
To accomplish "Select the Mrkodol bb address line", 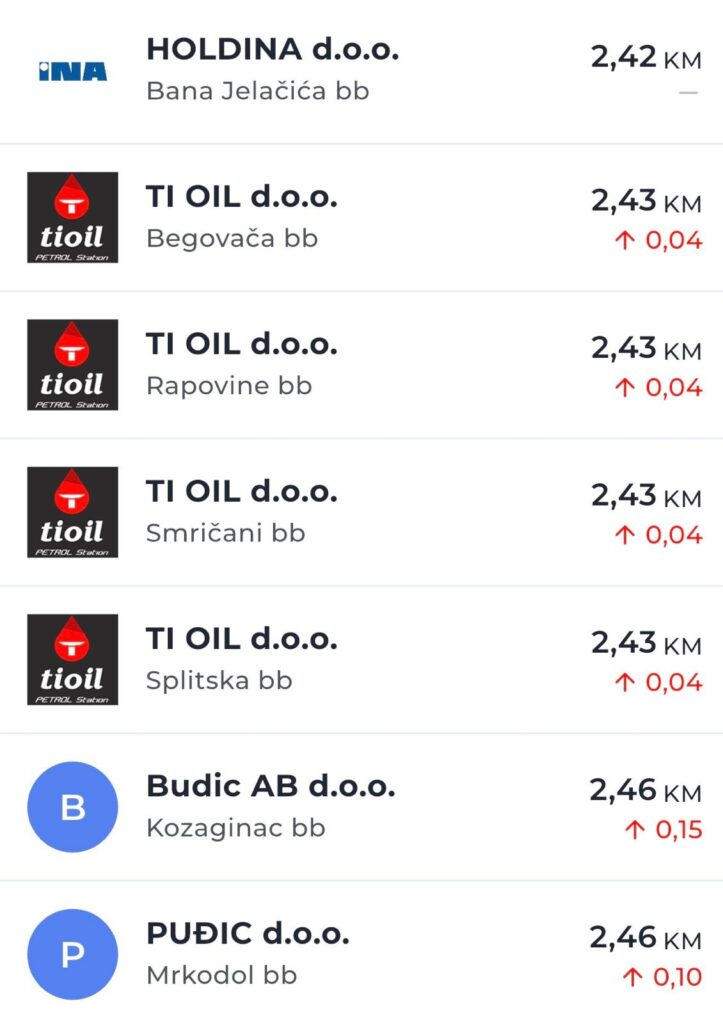I will (x=218, y=976).
